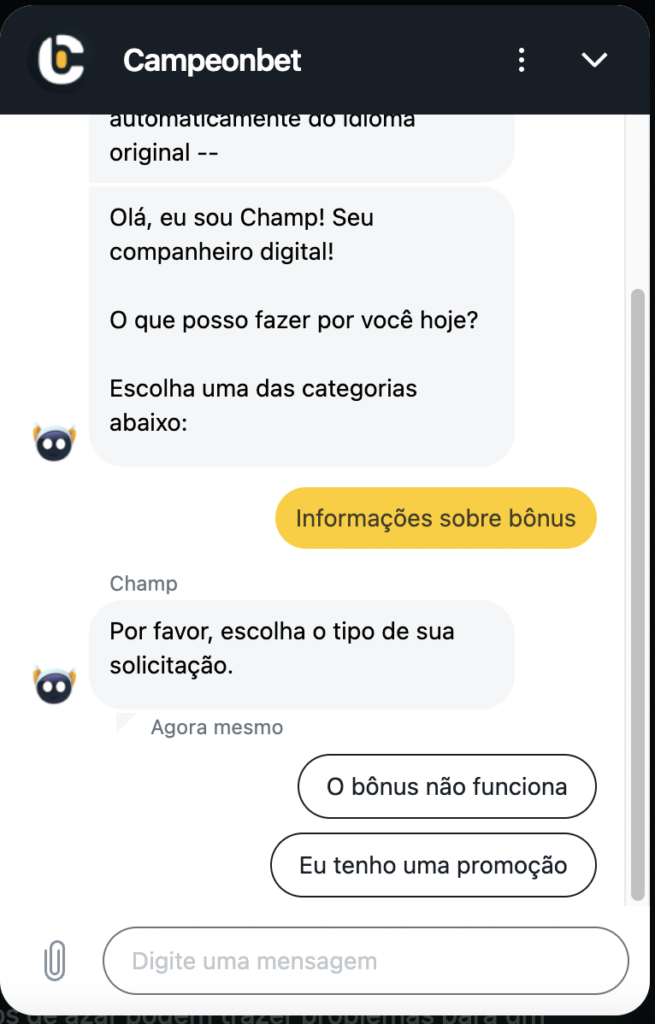This screenshot has height=1024, width=655.
Task: Minimize the Campeonbet chat window
Action: point(595,60)
